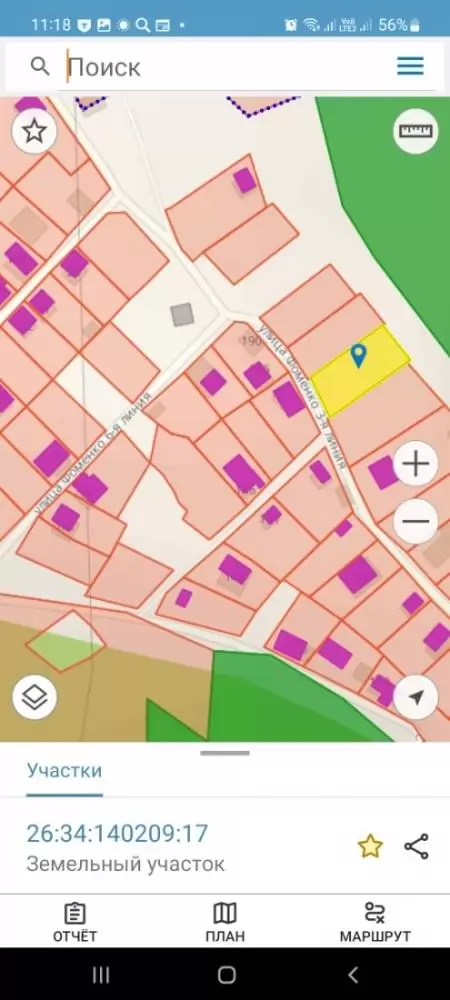
Task: Add parcel 26:34:140209:17 to favorites
Action: pyautogui.click(x=370, y=846)
